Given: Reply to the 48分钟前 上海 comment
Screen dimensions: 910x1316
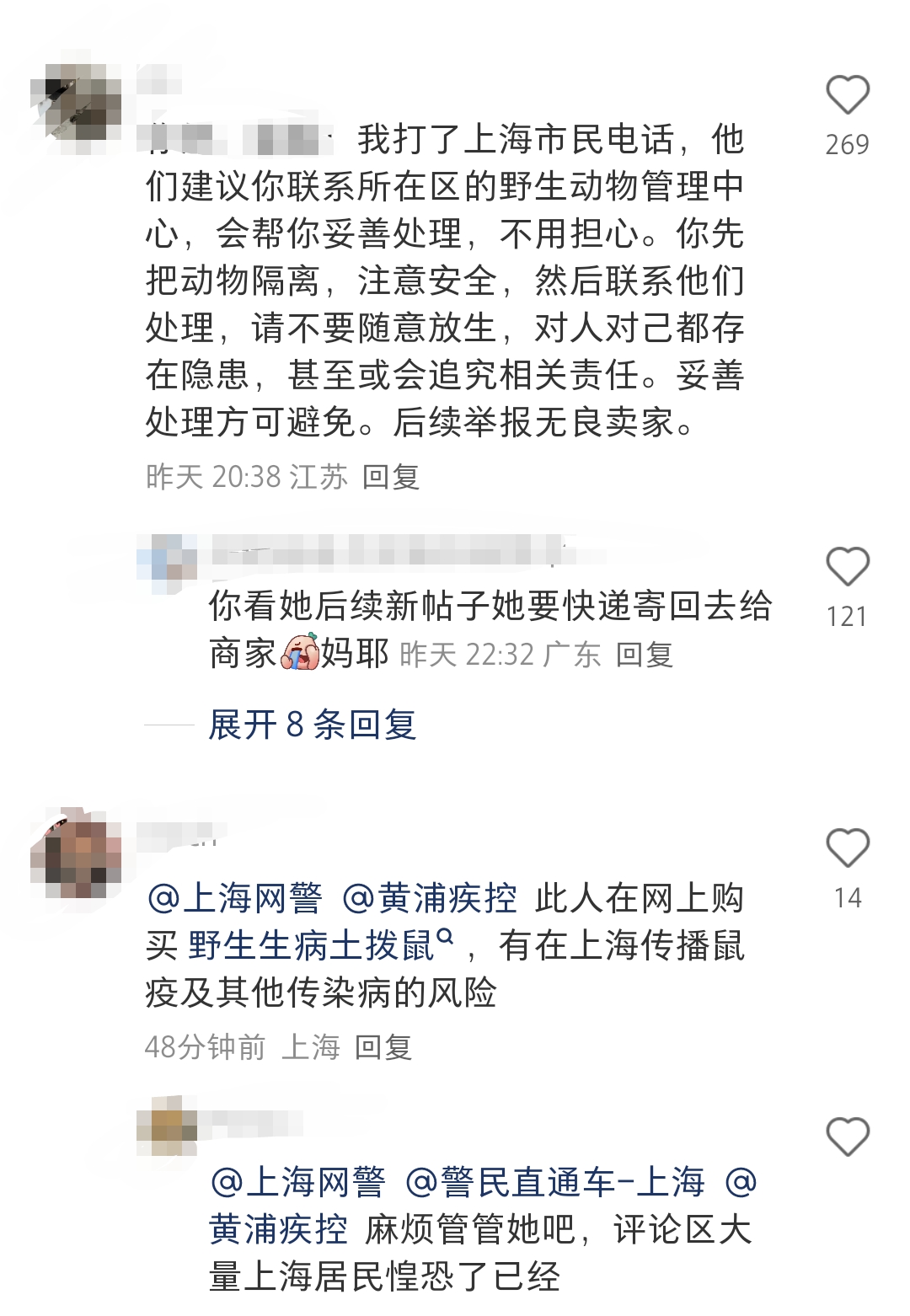Looking at the screenshot, I should click(383, 1047).
